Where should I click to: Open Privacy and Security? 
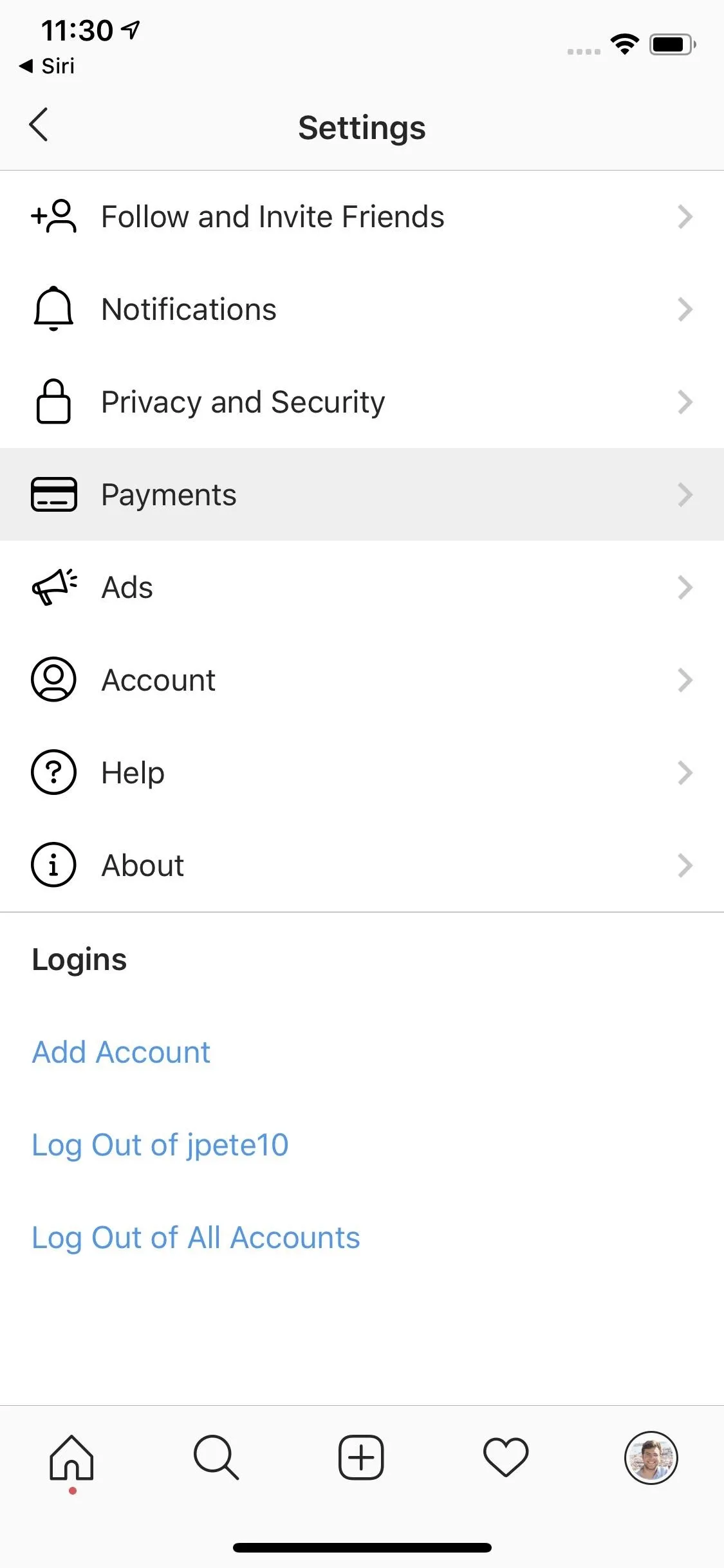[362, 402]
